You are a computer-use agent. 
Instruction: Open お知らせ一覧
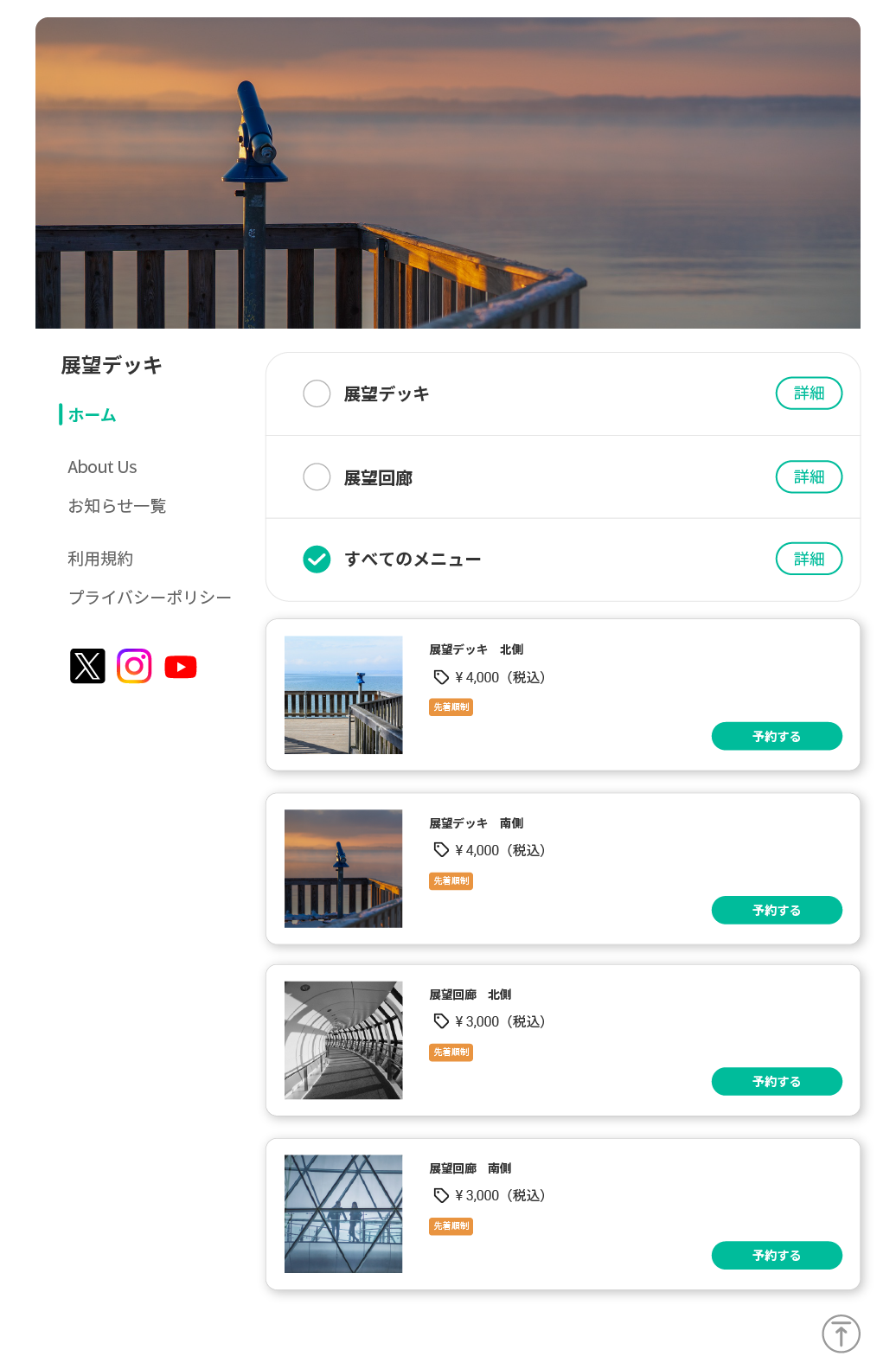point(117,506)
